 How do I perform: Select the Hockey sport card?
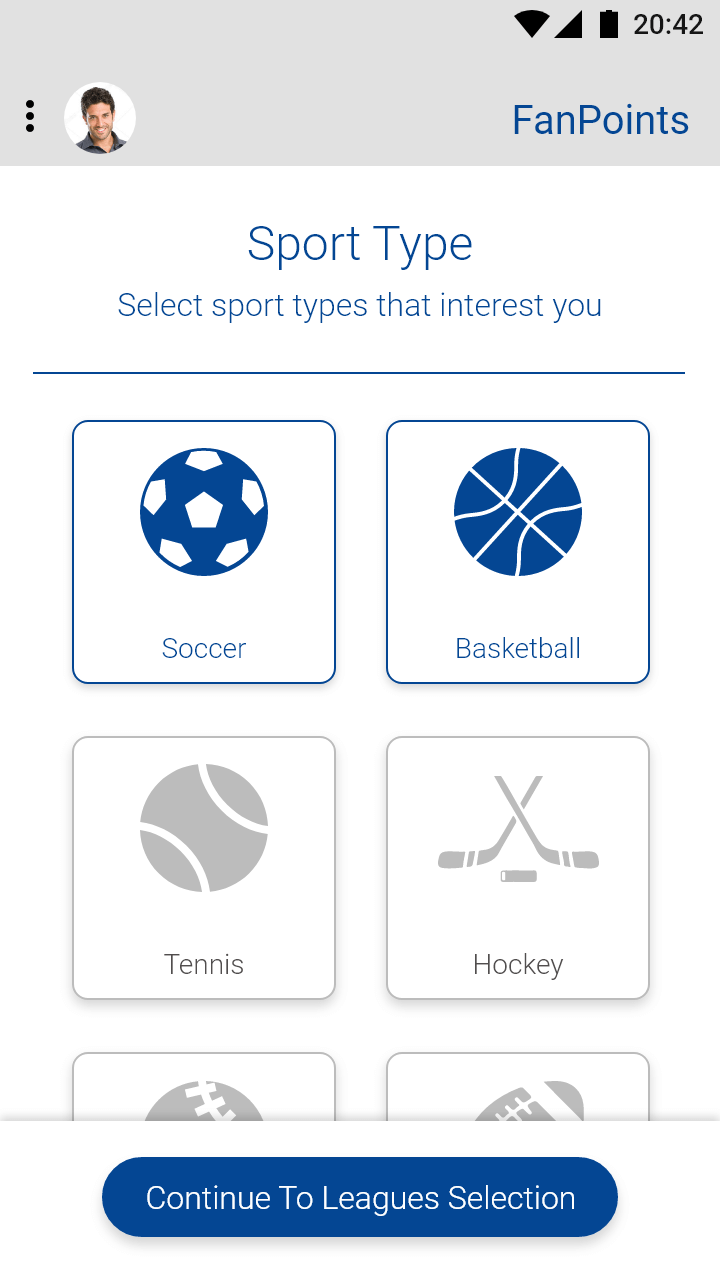(518, 868)
